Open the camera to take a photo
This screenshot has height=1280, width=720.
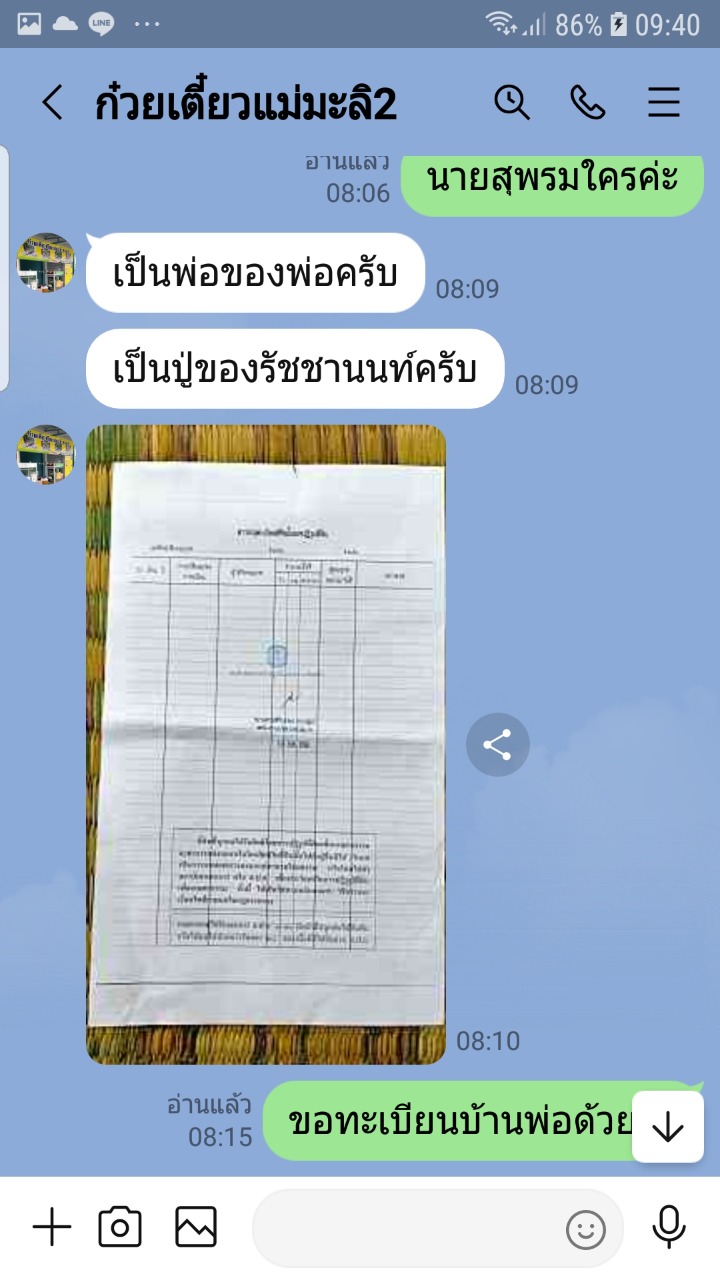[120, 1227]
